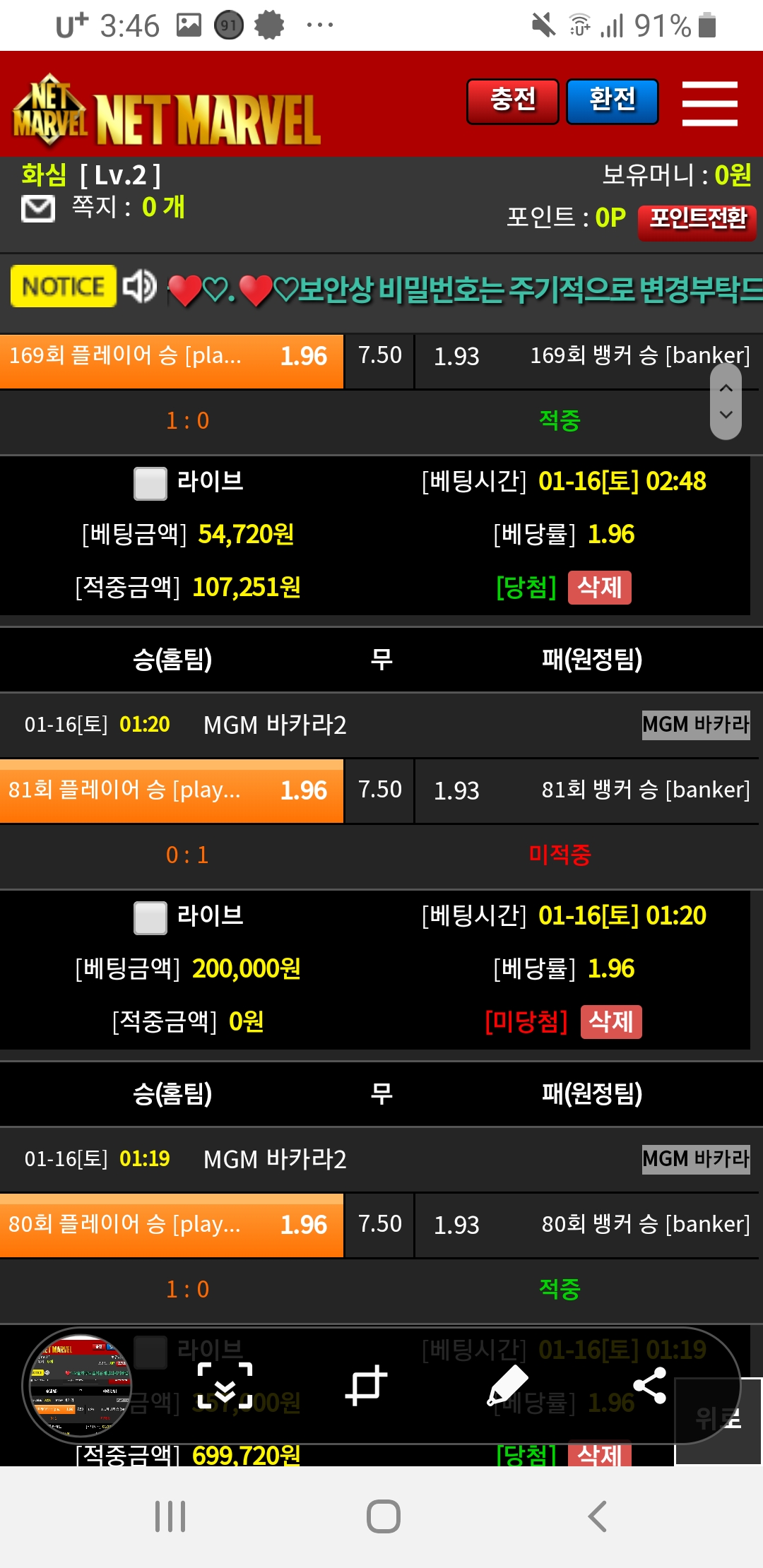The height and width of the screenshot is (1568, 763).
Task: Tap the scroll capture icon
Action: (225, 1386)
